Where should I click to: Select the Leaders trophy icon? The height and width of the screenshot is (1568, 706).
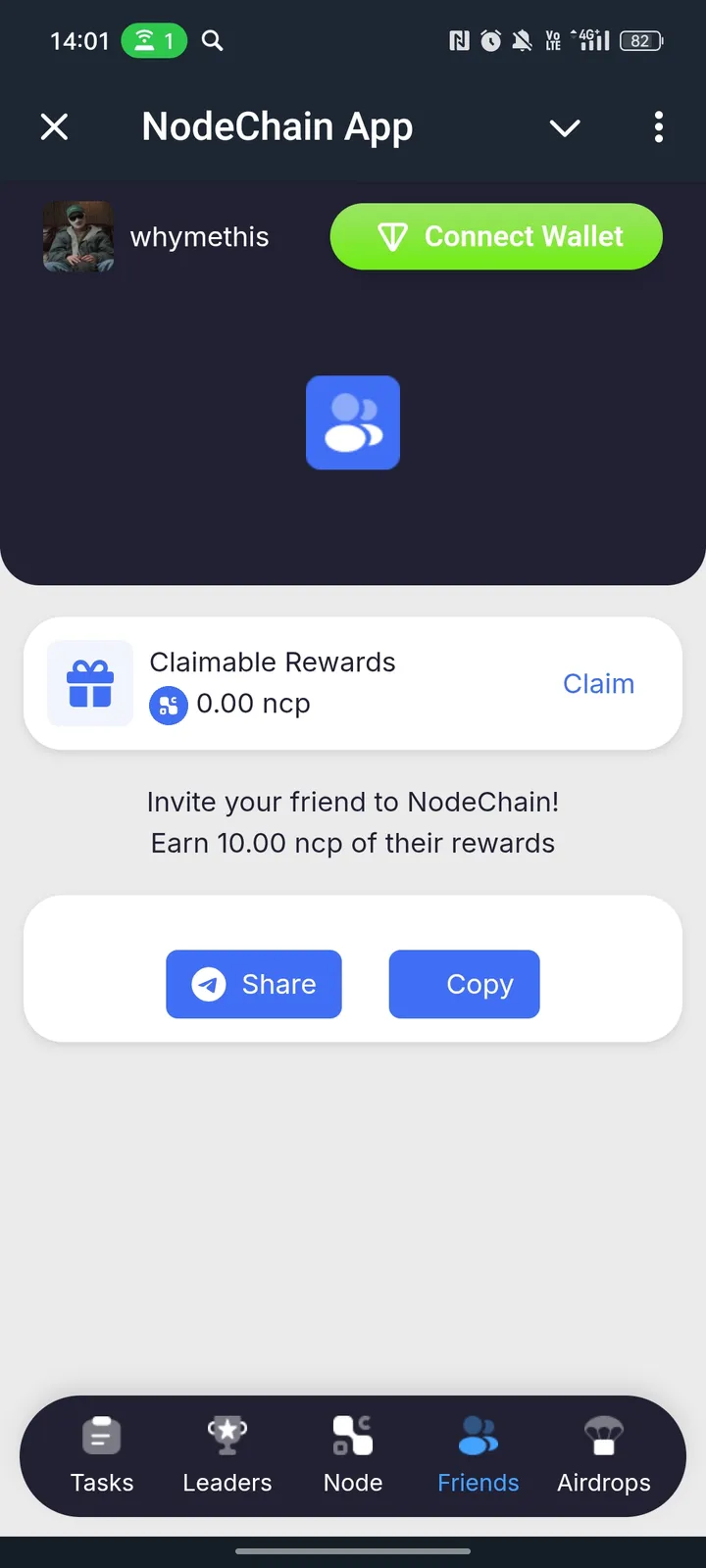click(x=227, y=1435)
